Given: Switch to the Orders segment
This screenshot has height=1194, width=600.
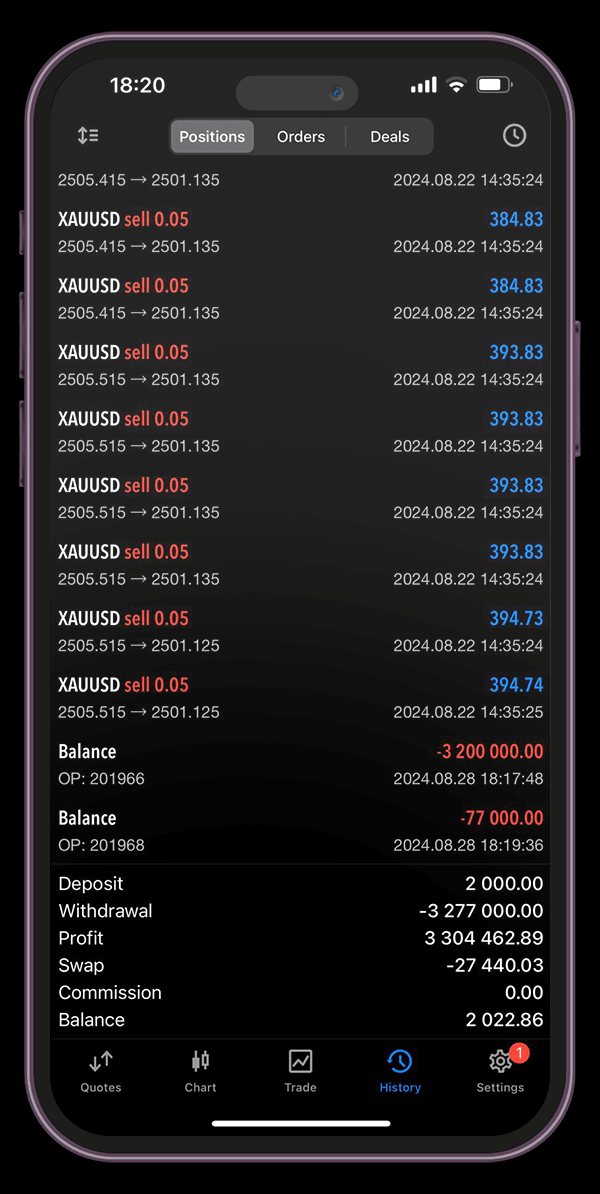Looking at the screenshot, I should (301, 137).
